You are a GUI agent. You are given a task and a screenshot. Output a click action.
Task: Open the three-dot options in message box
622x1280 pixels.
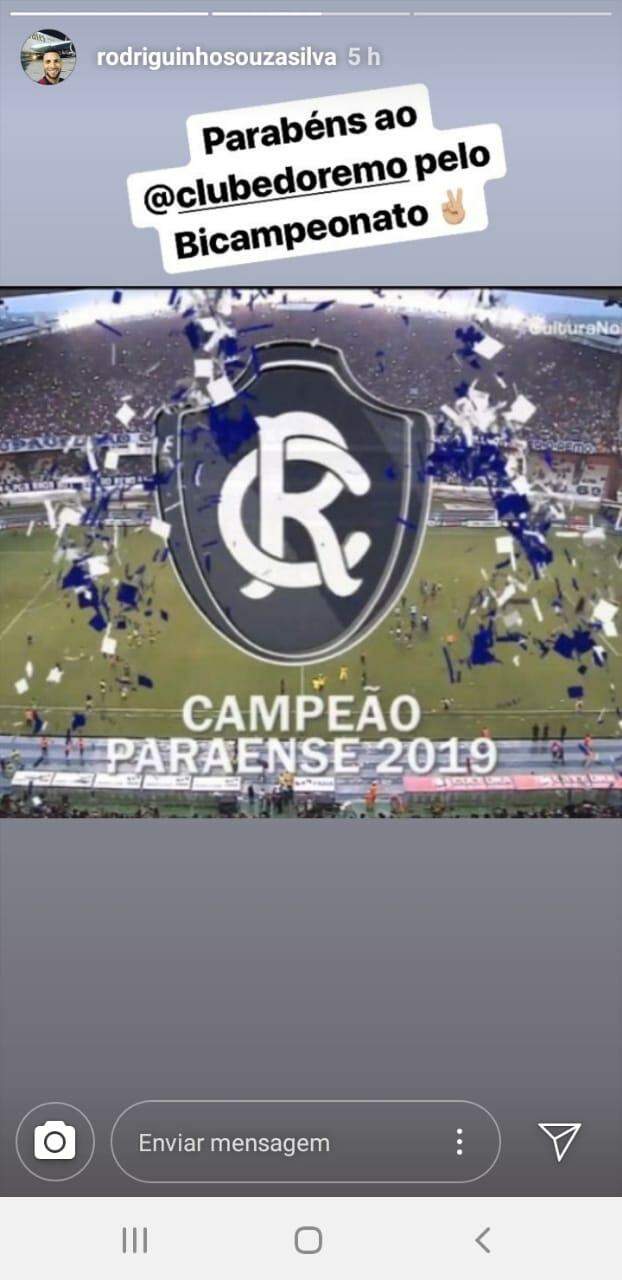[x=459, y=1142]
